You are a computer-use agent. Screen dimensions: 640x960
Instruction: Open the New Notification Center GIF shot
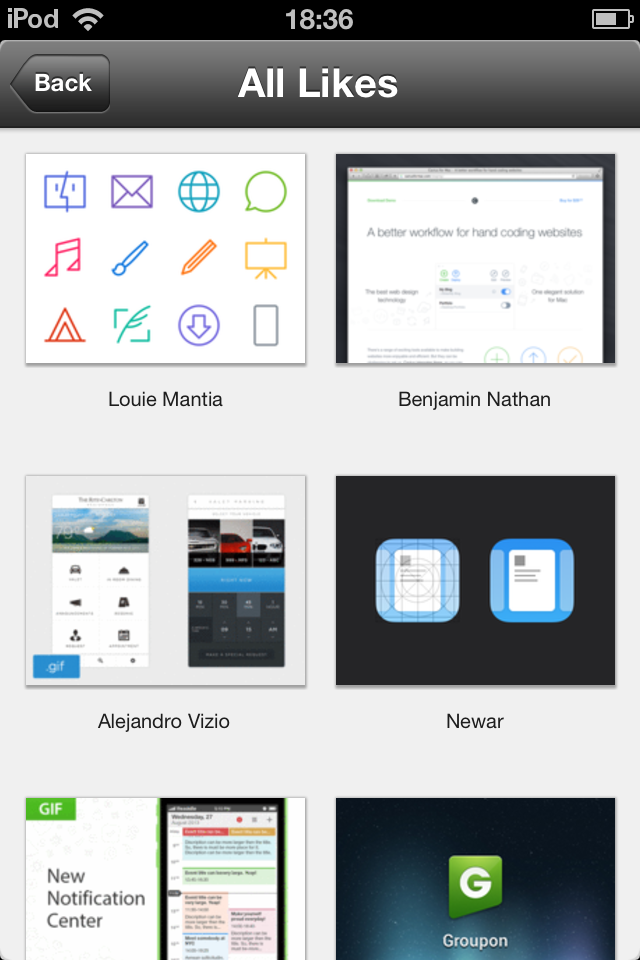(165, 878)
